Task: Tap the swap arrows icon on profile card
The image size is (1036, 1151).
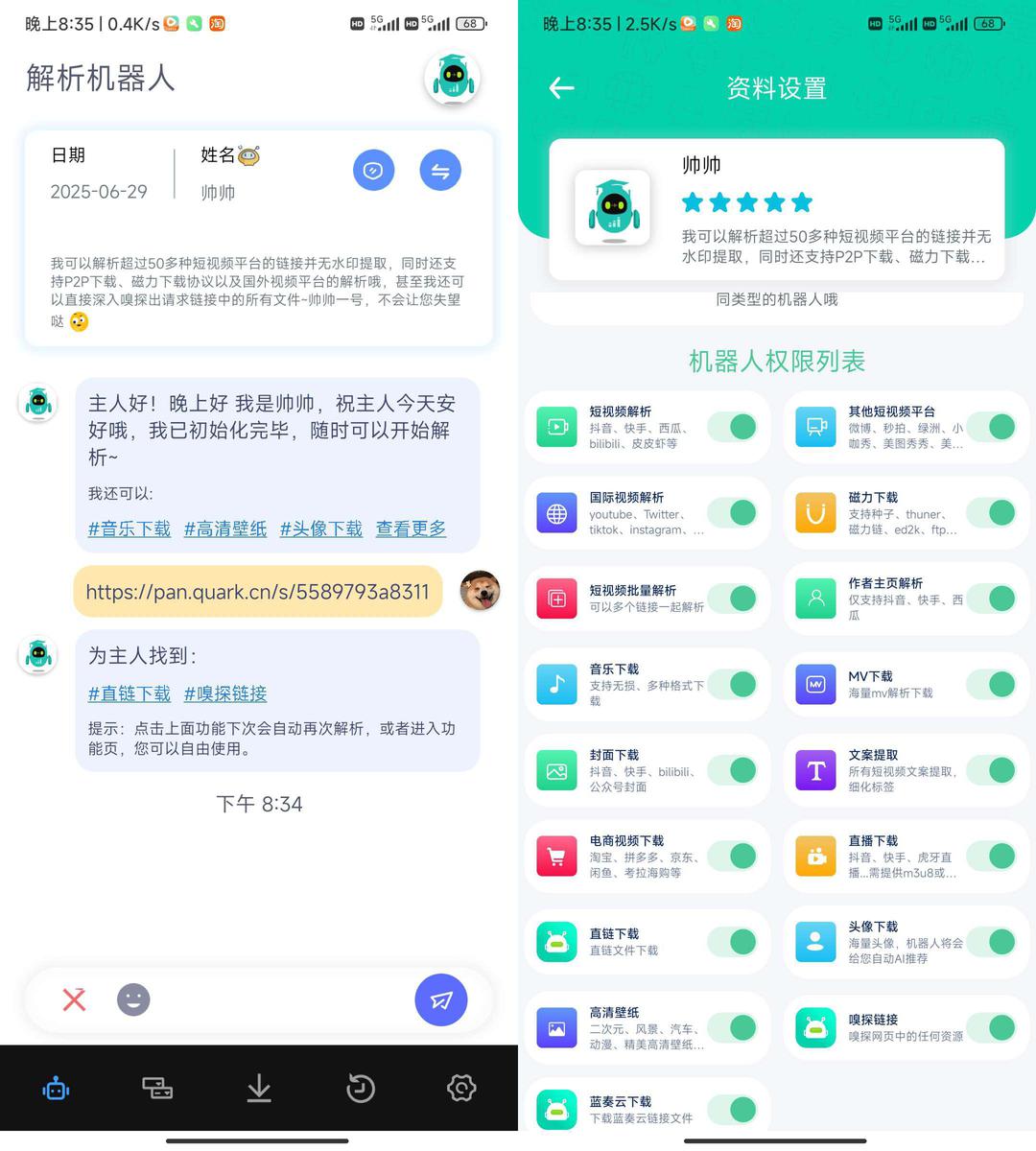Action: [440, 171]
